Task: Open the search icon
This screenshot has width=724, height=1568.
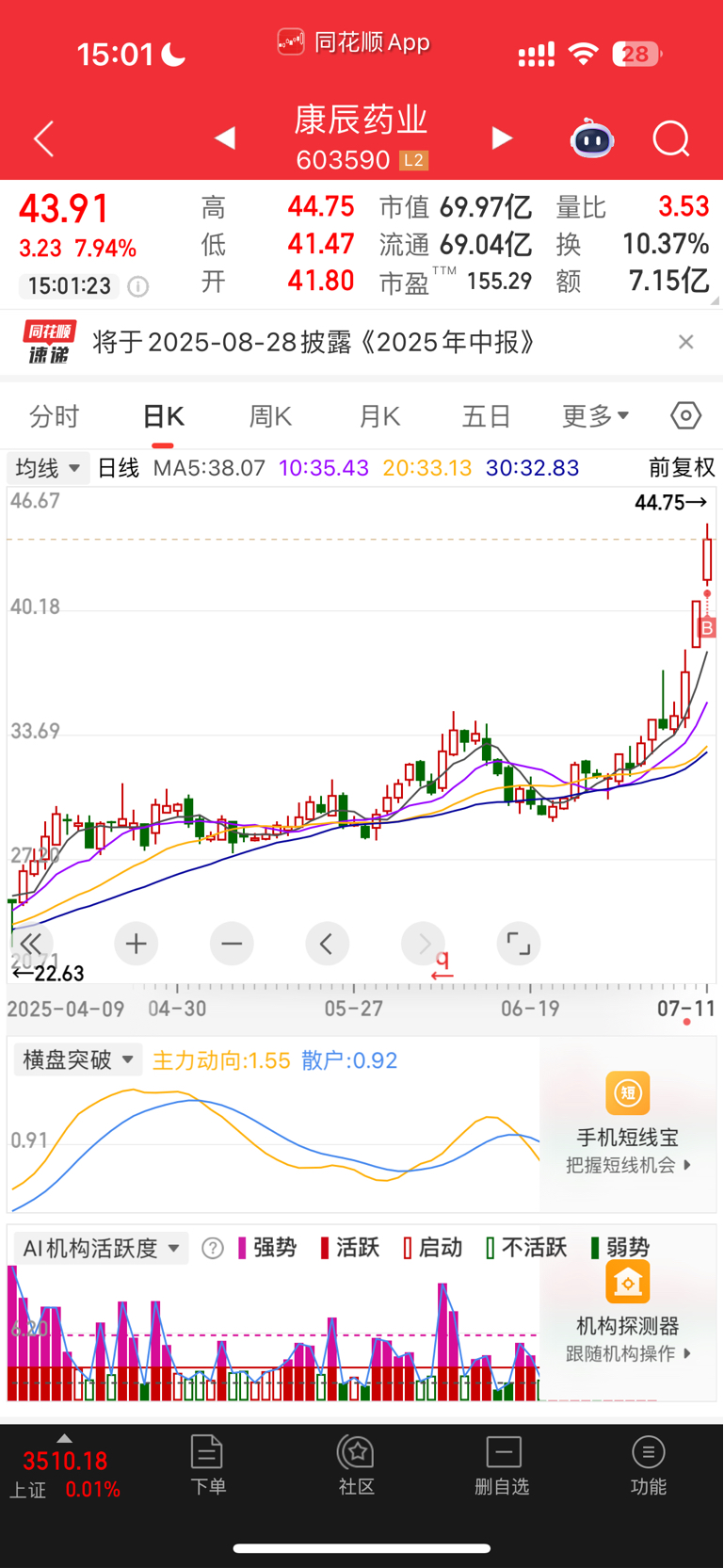Action: [x=671, y=139]
